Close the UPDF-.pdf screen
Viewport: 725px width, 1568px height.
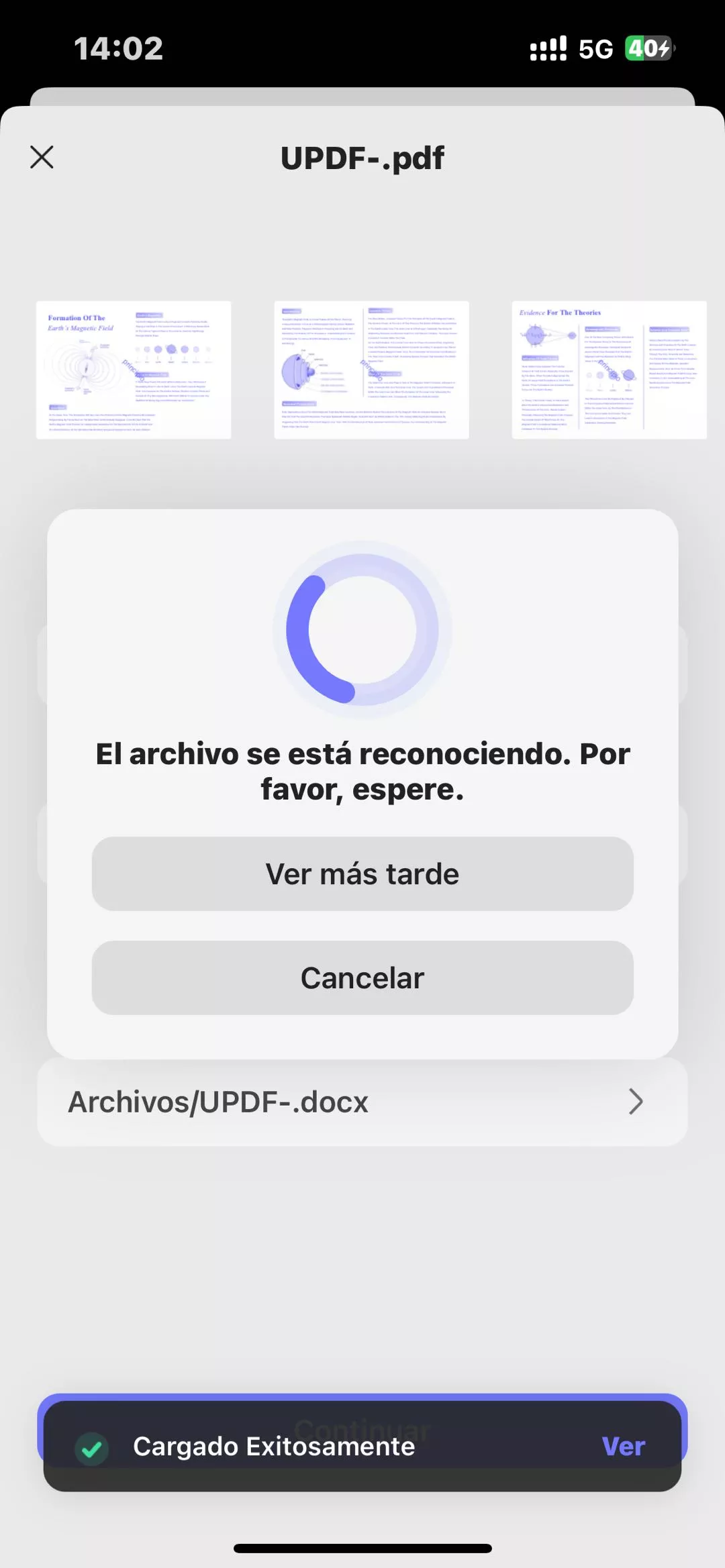42,157
